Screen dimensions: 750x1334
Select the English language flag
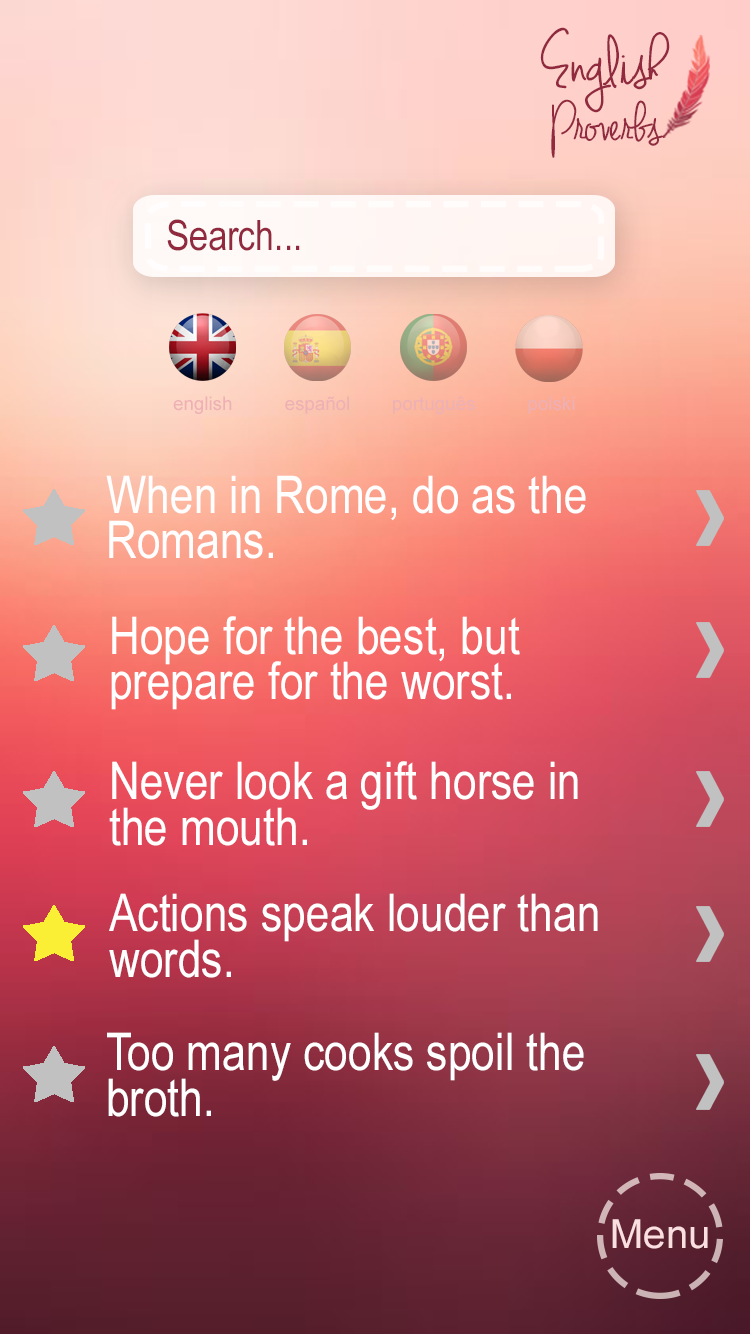tap(203, 347)
